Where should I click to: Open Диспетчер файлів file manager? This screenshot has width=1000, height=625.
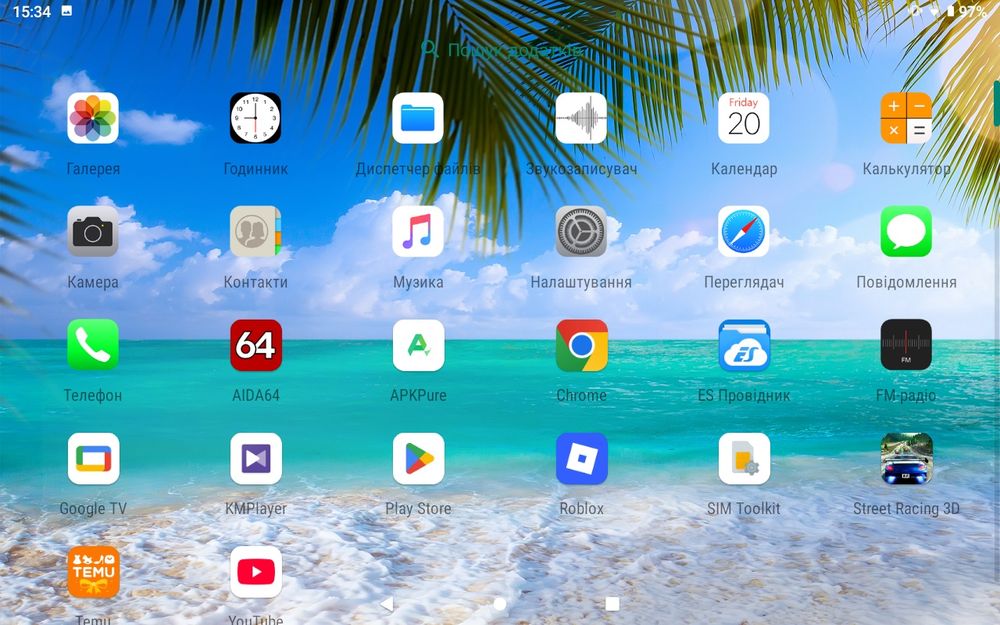(x=418, y=119)
